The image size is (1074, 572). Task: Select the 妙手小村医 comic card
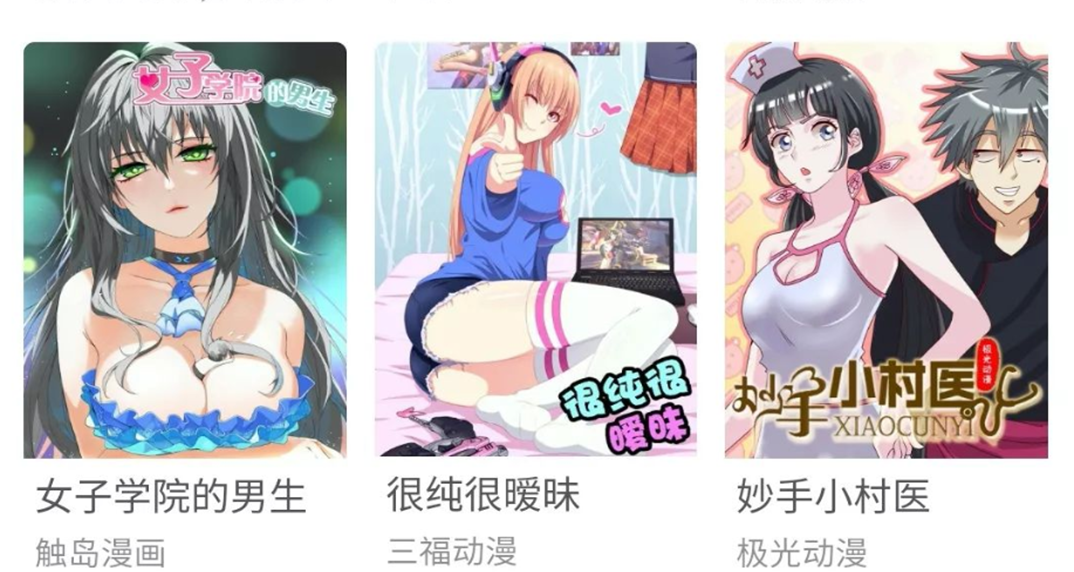point(886,250)
